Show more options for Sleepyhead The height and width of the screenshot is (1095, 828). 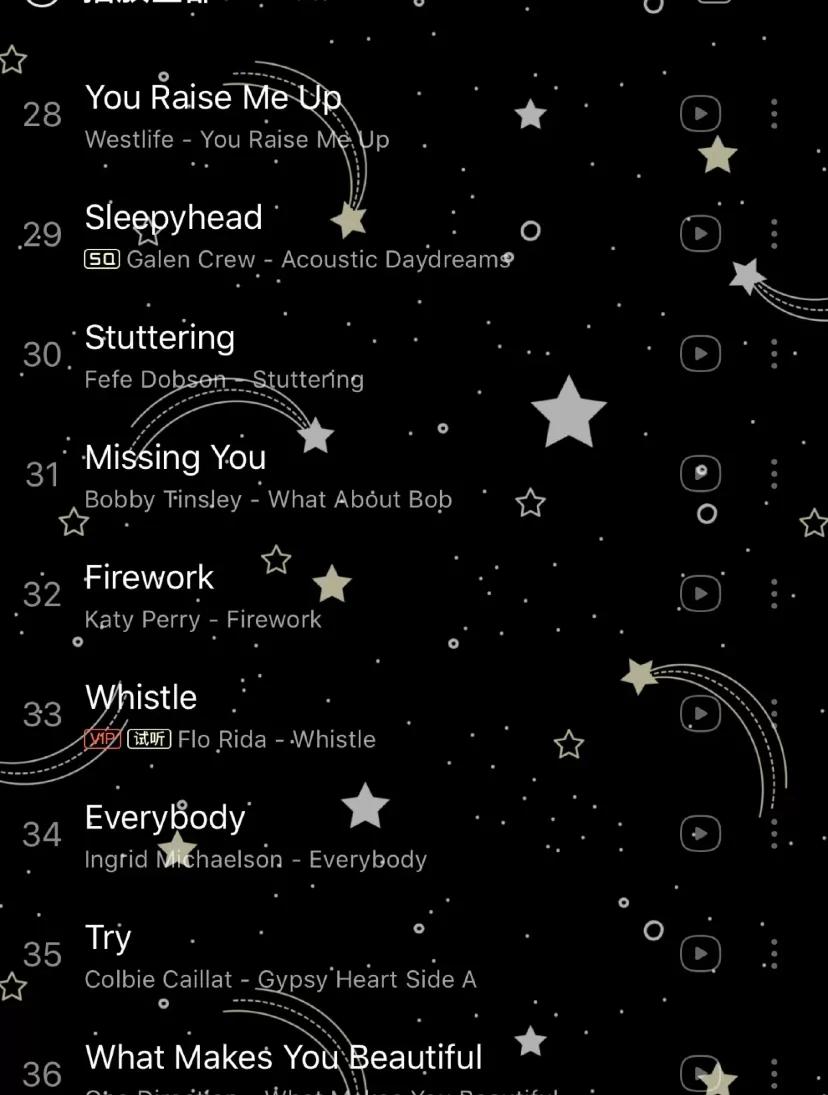coord(774,234)
